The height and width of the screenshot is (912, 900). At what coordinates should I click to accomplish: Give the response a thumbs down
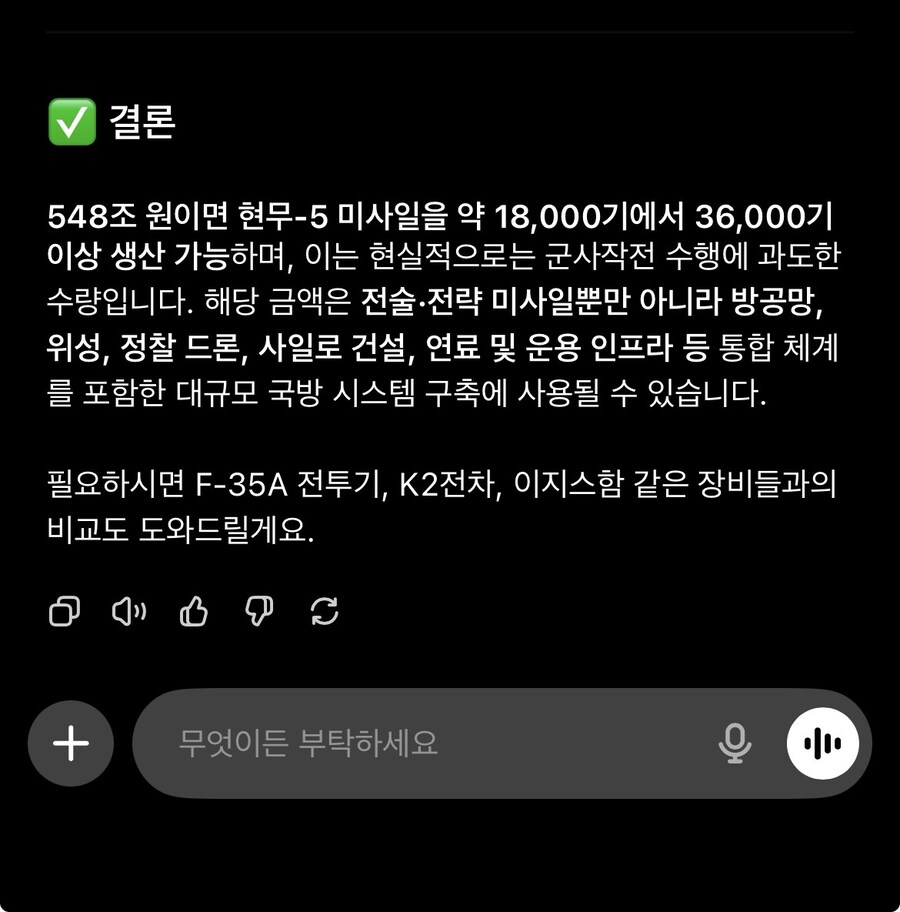(x=259, y=611)
